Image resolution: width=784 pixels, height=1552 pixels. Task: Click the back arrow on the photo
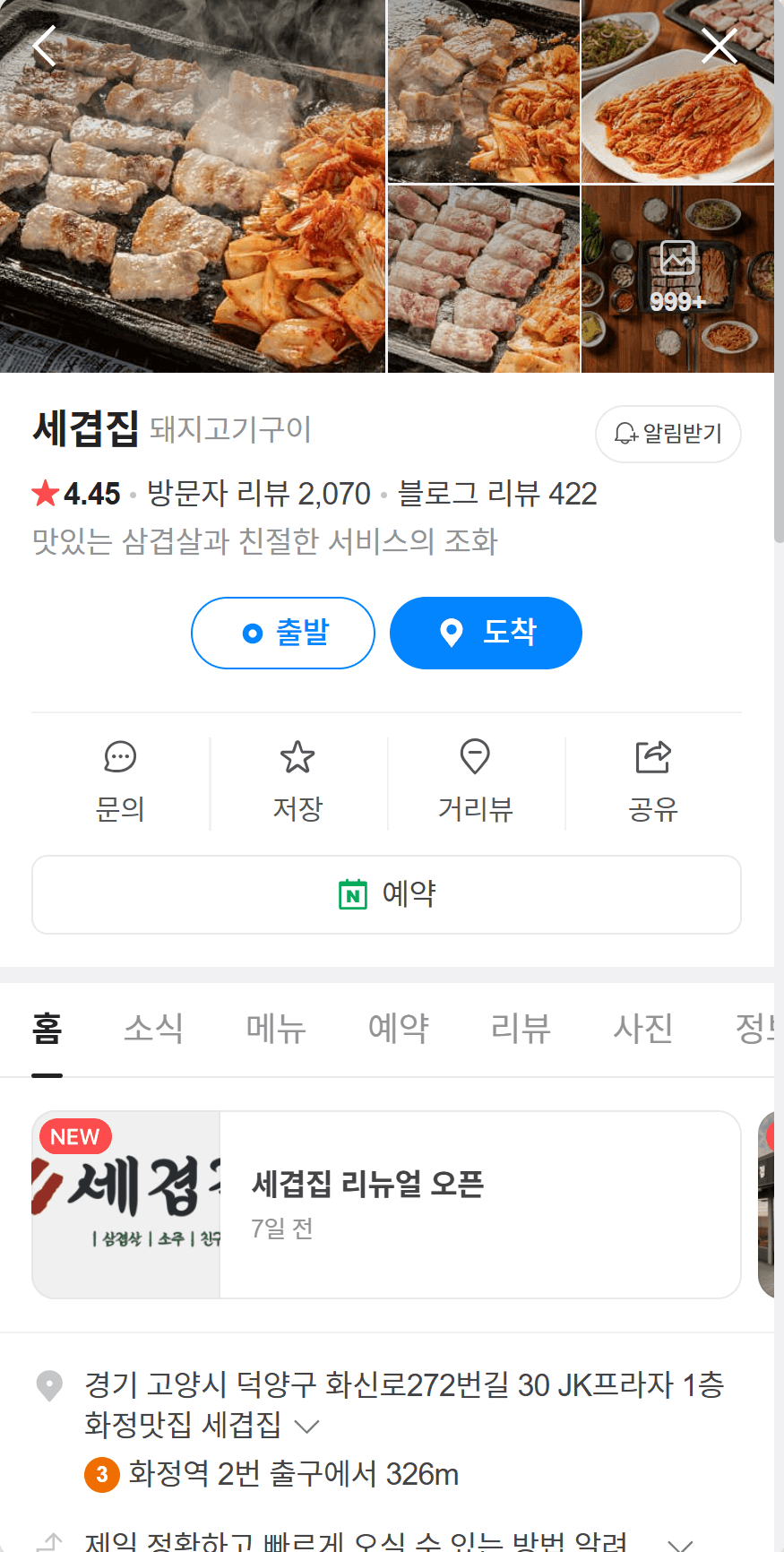(43, 46)
